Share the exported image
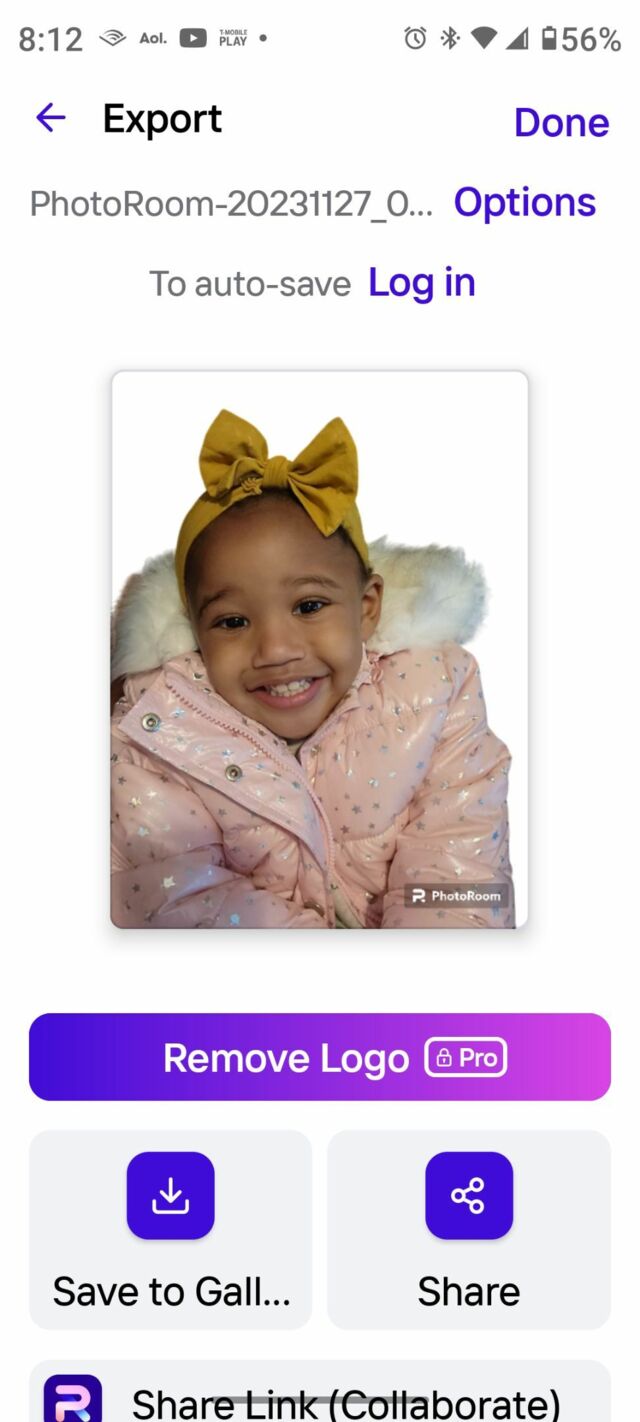This screenshot has width=640, height=1422. [468, 1228]
